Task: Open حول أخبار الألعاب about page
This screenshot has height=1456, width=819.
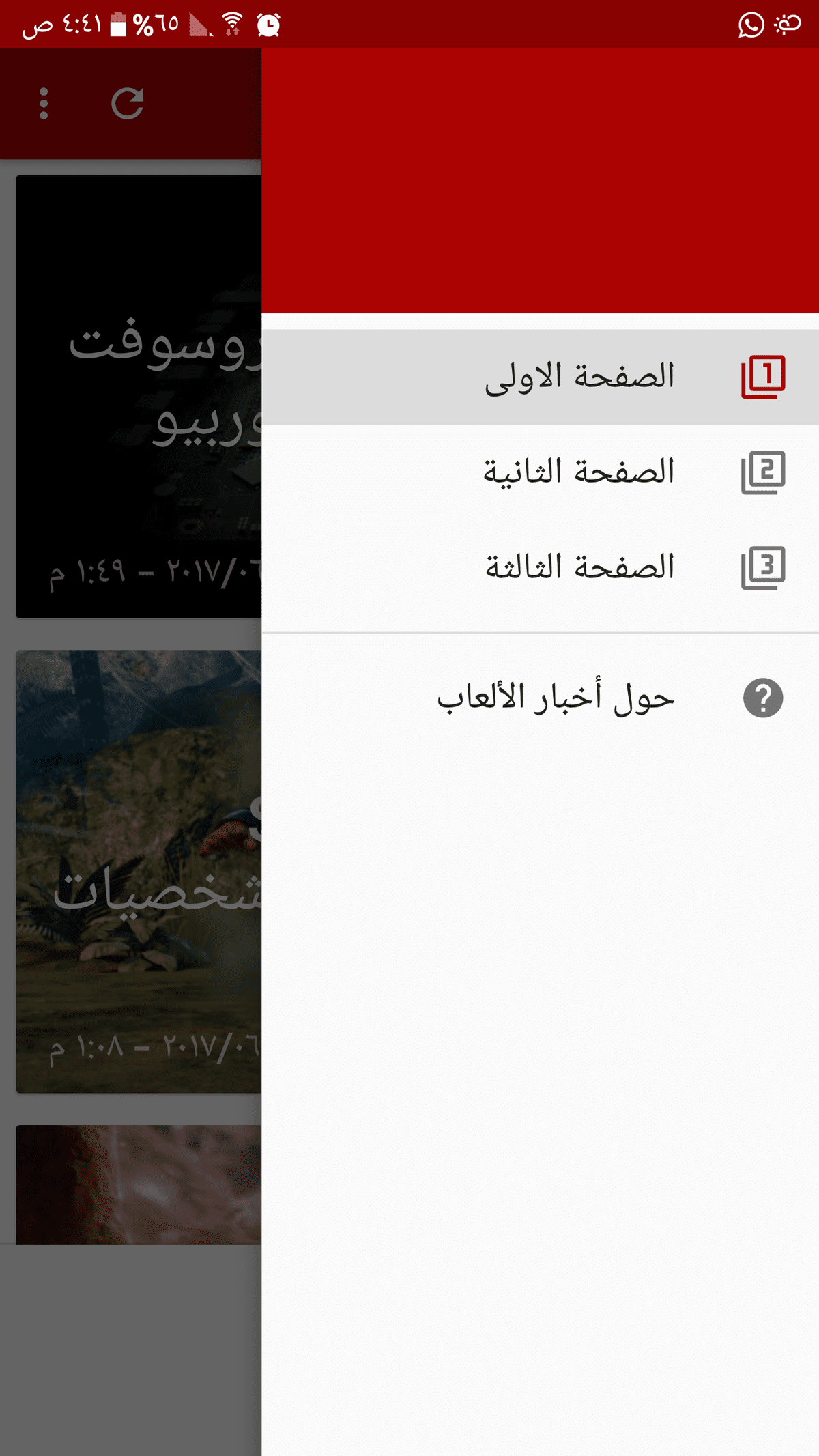Action: click(x=556, y=698)
